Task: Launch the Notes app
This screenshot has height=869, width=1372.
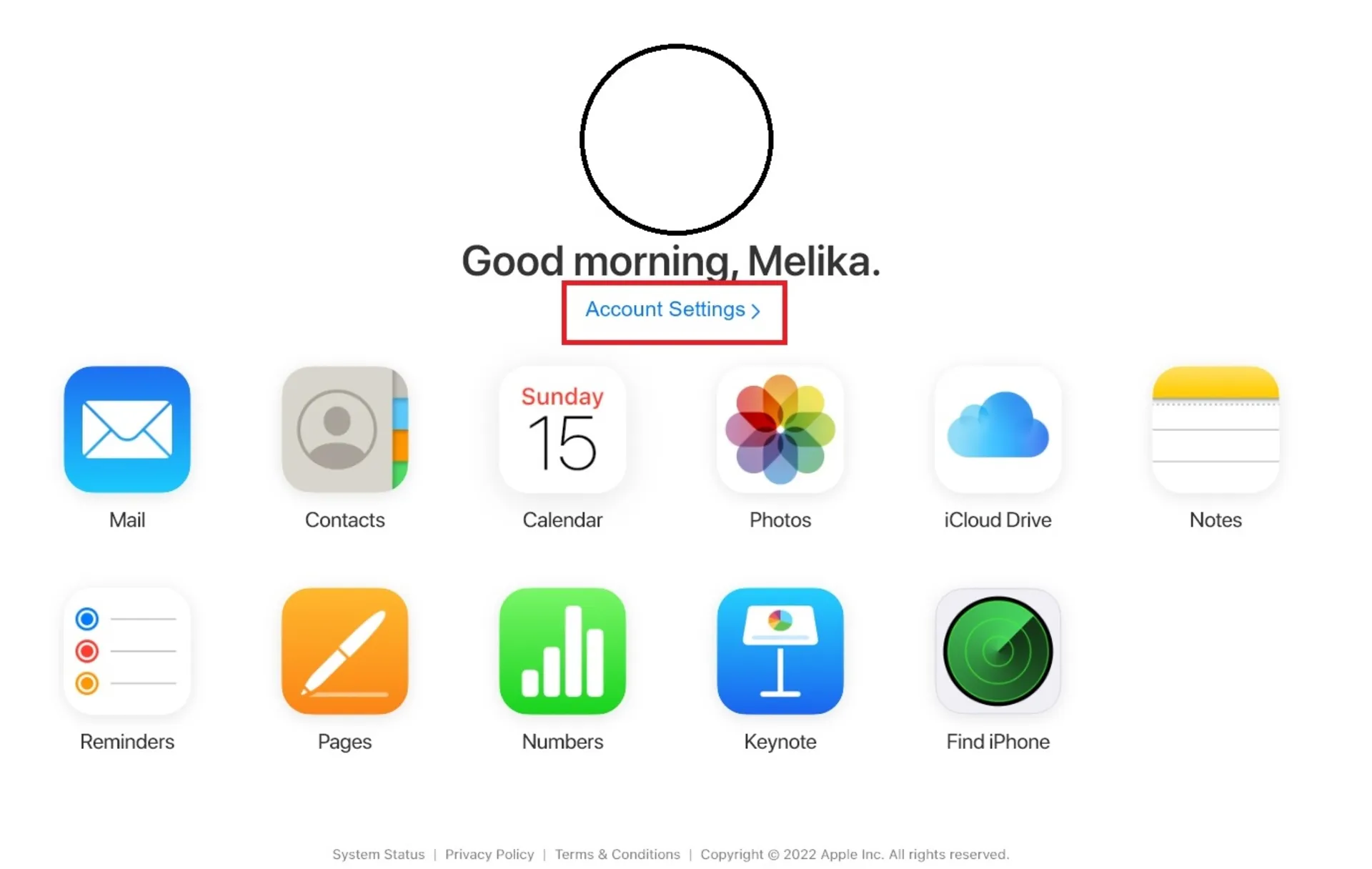Action: (1215, 429)
